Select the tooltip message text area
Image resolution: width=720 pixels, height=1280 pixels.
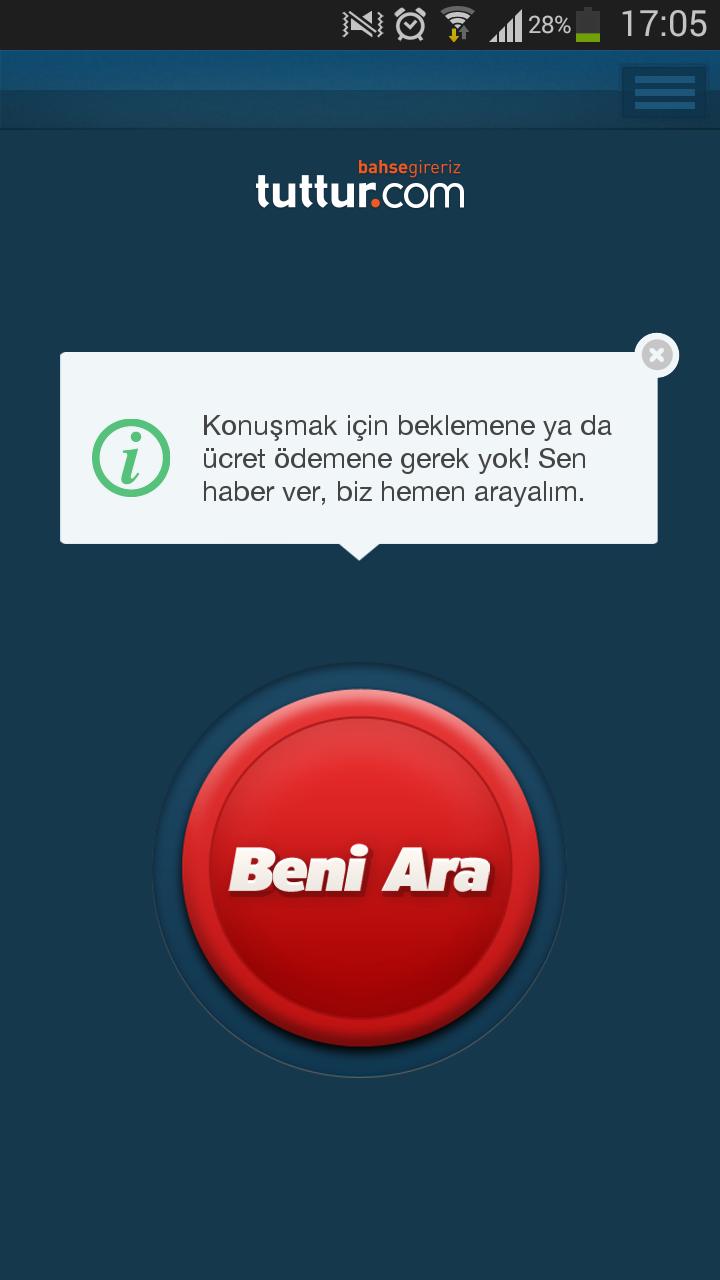[405, 457]
